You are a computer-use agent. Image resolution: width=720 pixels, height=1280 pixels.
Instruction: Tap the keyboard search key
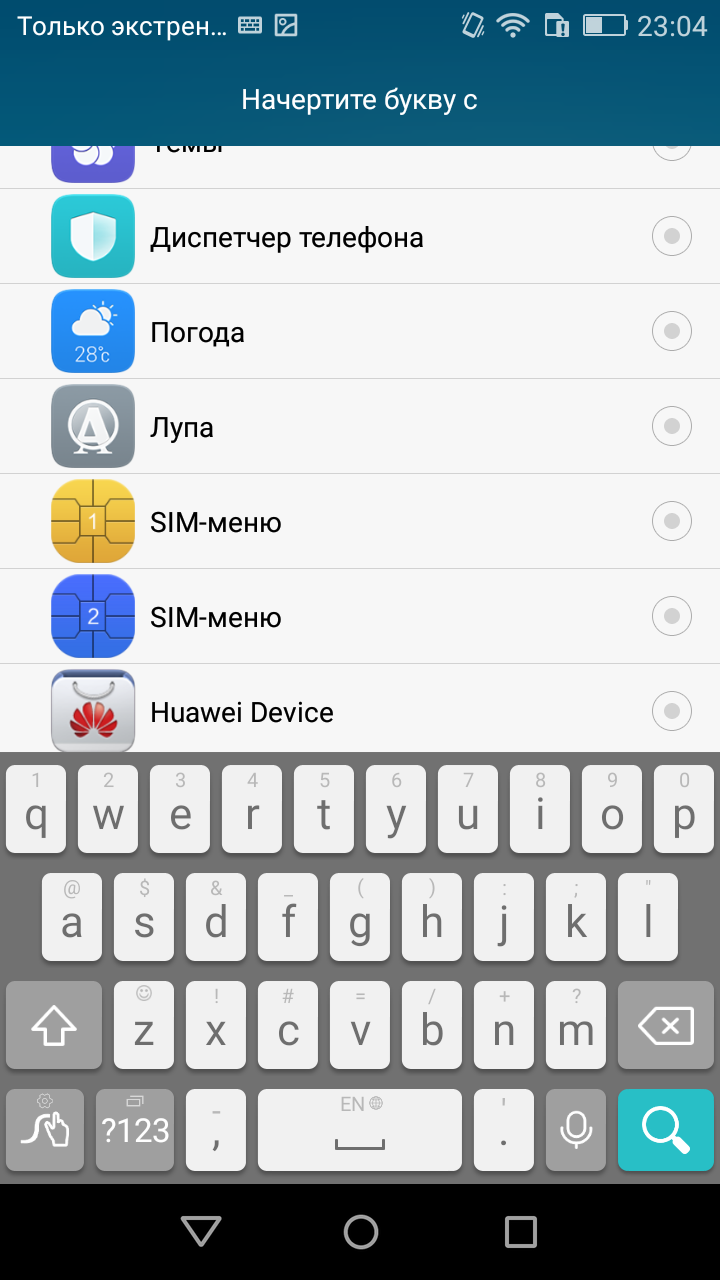coord(665,1130)
